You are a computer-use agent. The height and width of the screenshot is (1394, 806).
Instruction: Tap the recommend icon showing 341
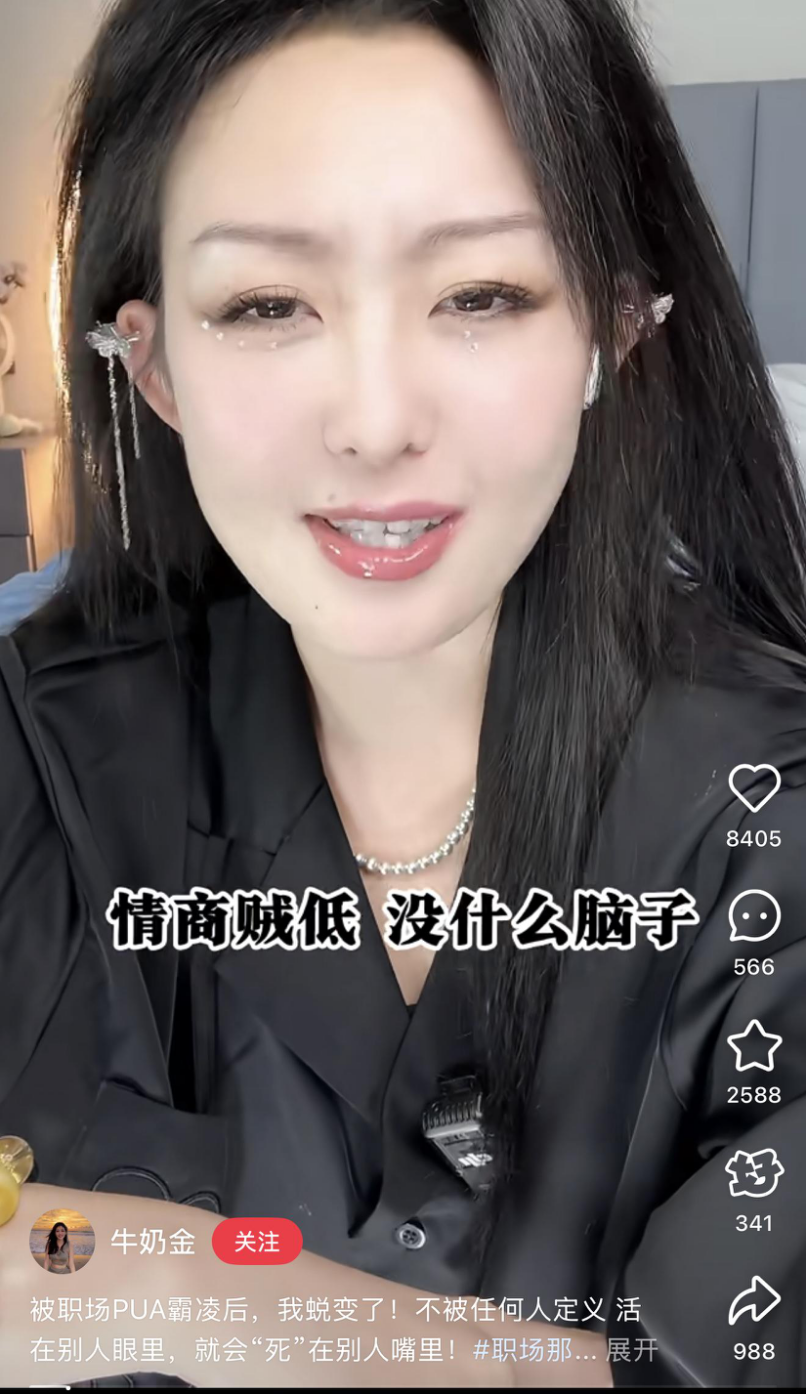(754, 1173)
